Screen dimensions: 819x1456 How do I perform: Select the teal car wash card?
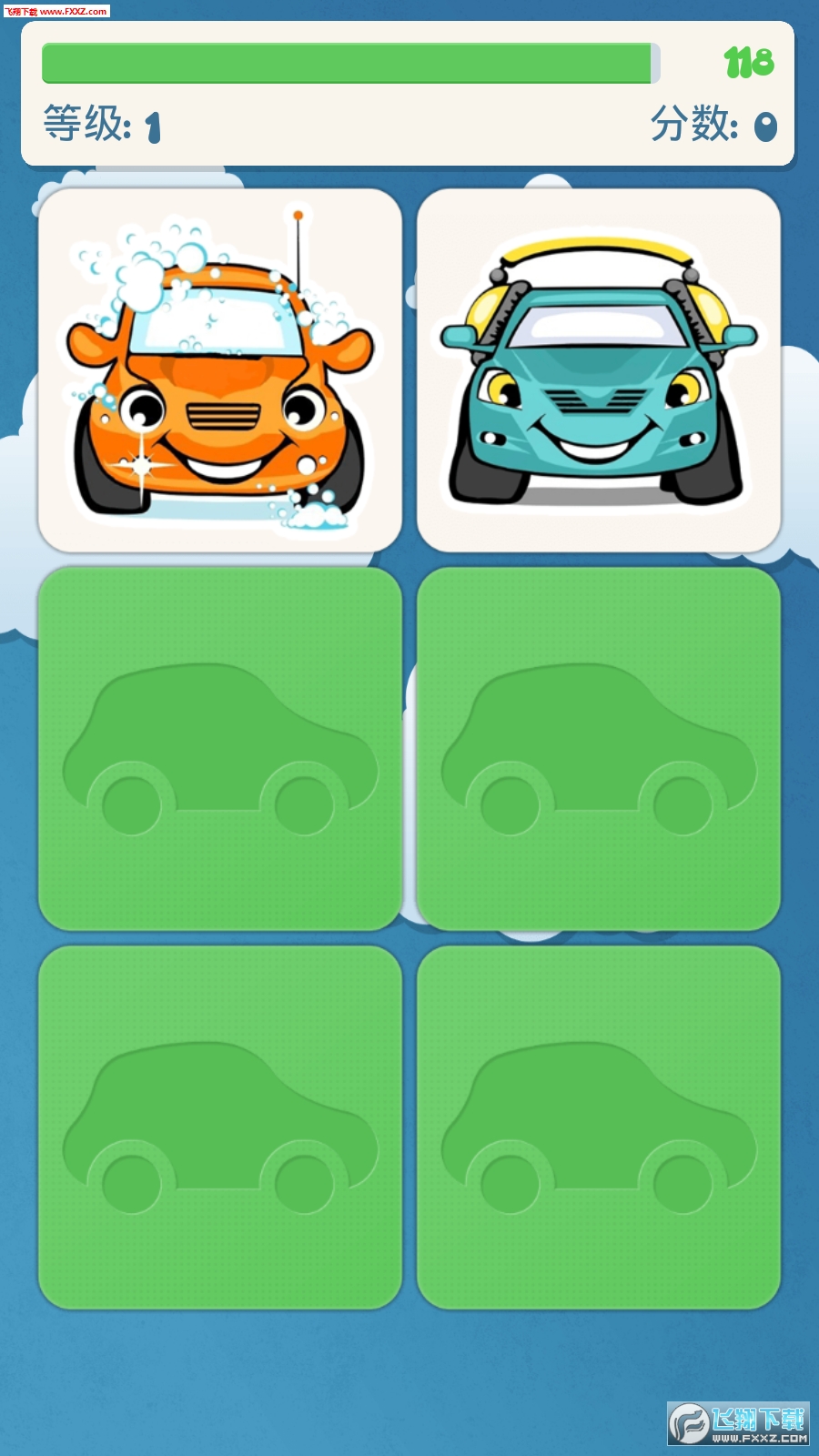tap(598, 370)
